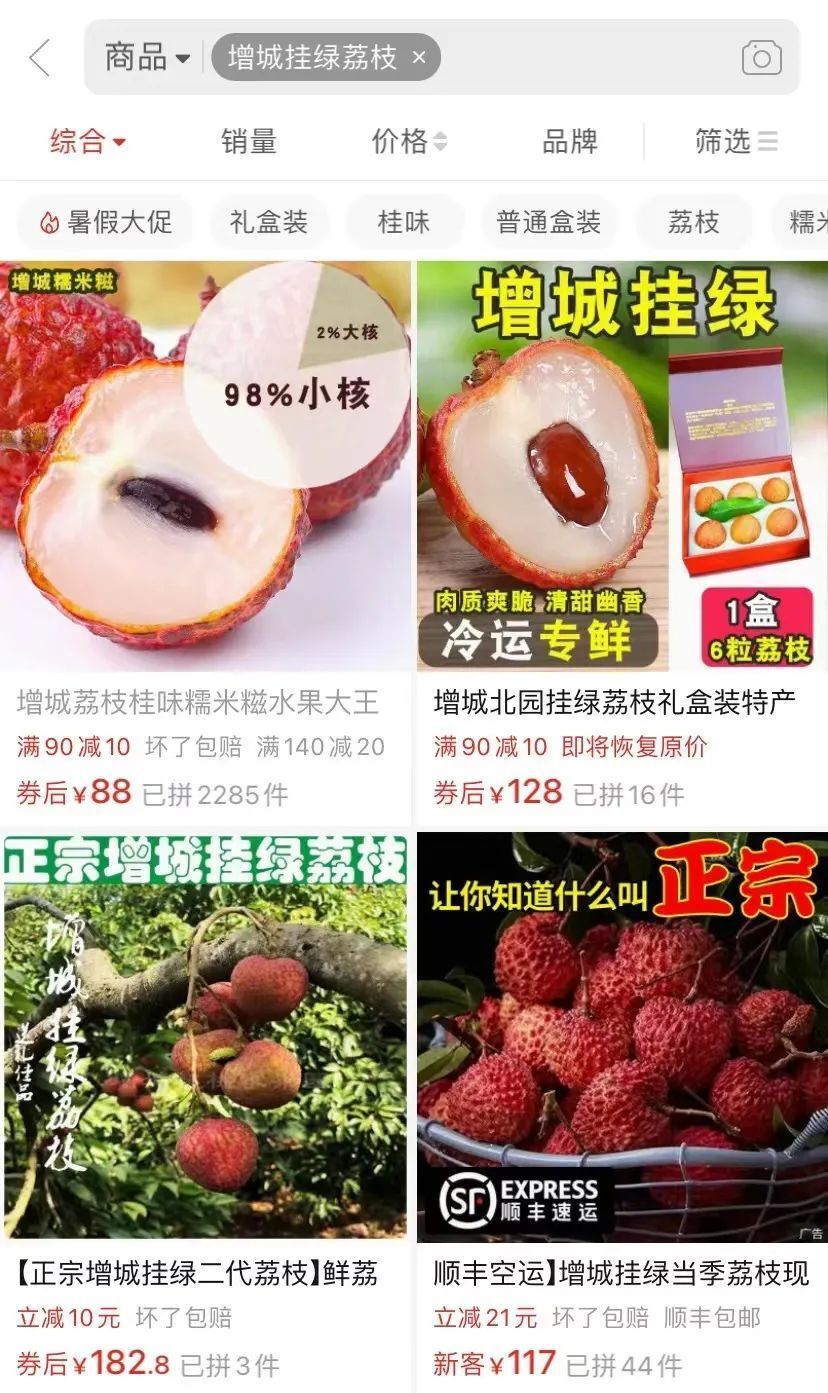Image resolution: width=828 pixels, height=1393 pixels.
Task: Go back using the top-left arrow
Action: point(40,58)
